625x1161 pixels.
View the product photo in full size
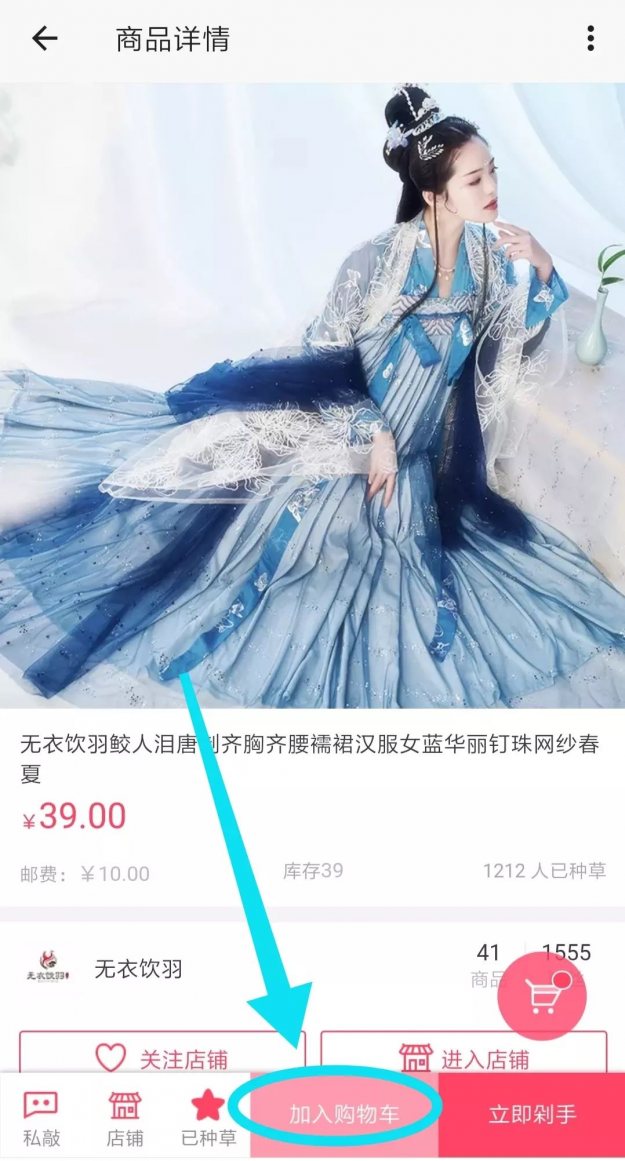point(312,395)
